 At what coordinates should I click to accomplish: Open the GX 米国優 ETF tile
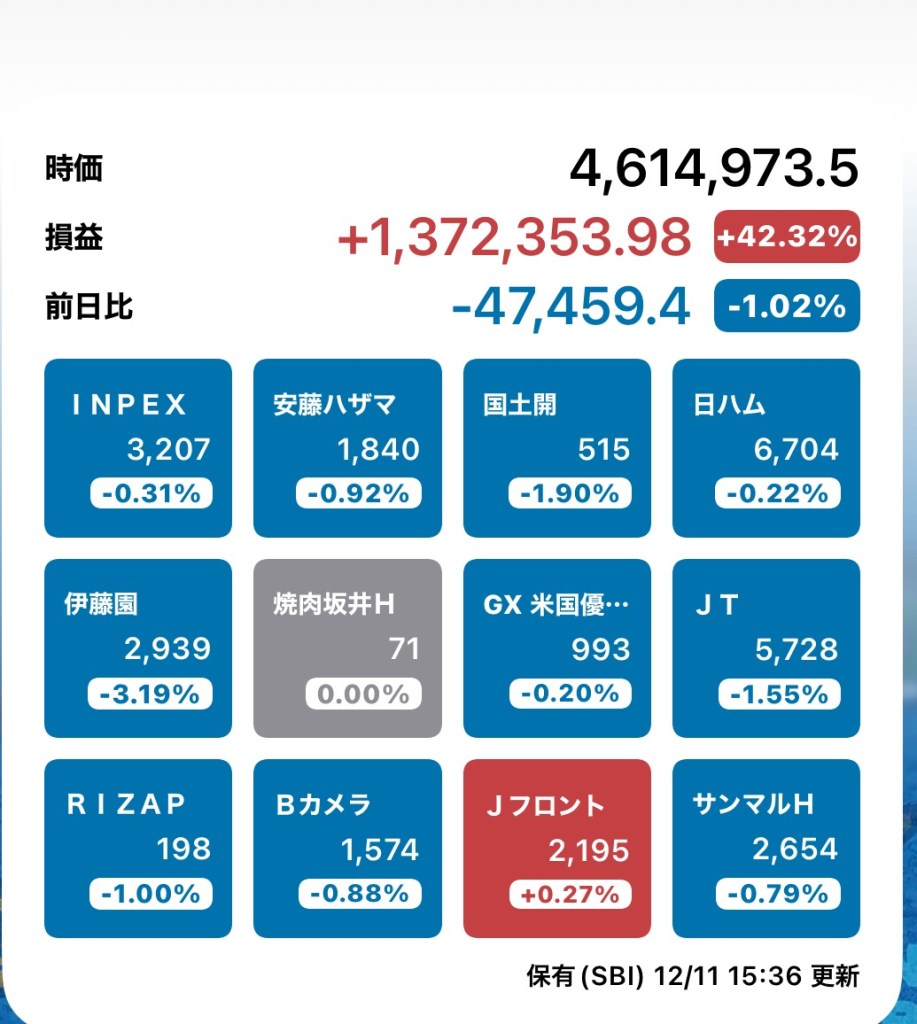pos(557,648)
